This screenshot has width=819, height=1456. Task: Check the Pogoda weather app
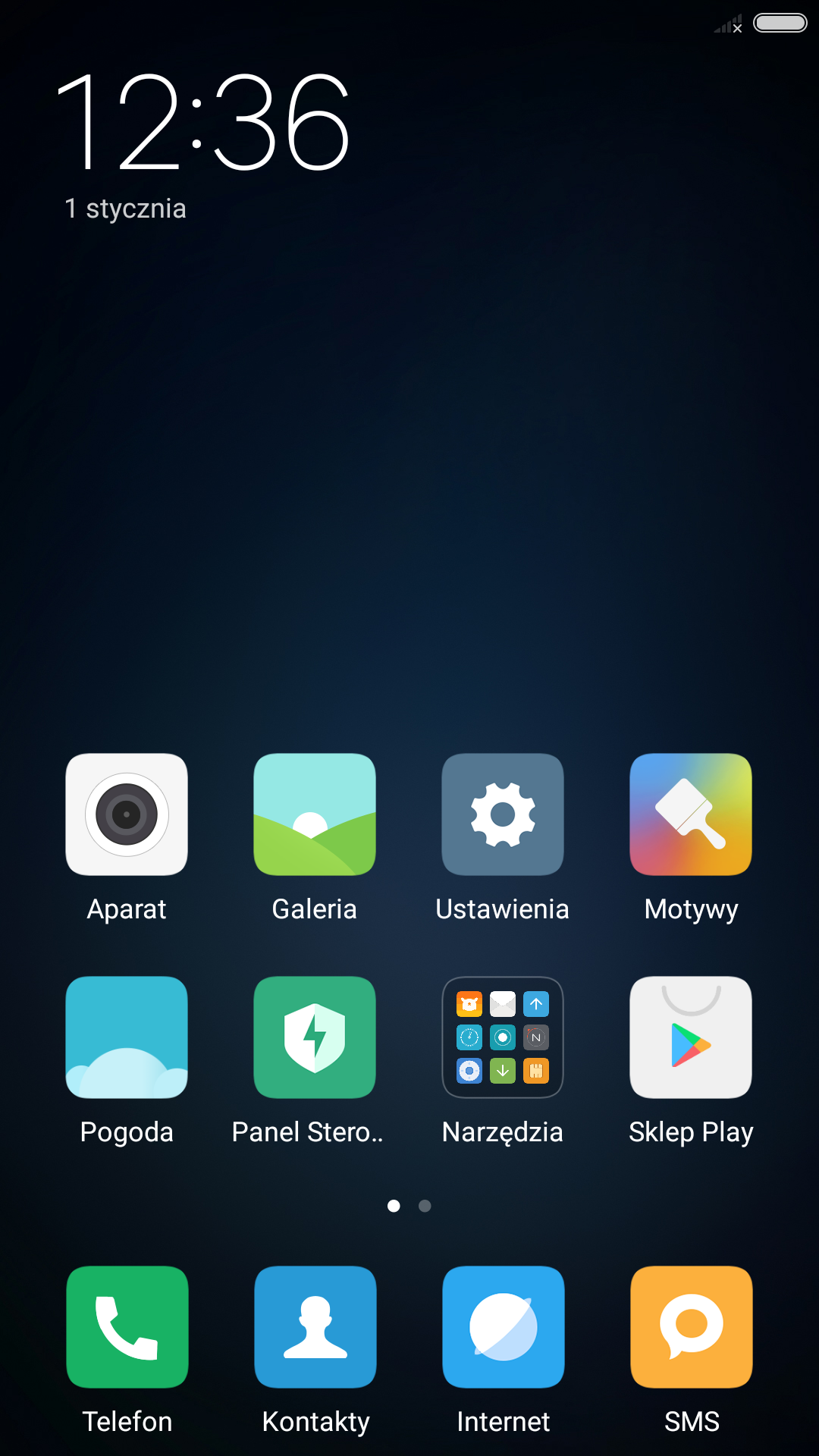tap(127, 1037)
